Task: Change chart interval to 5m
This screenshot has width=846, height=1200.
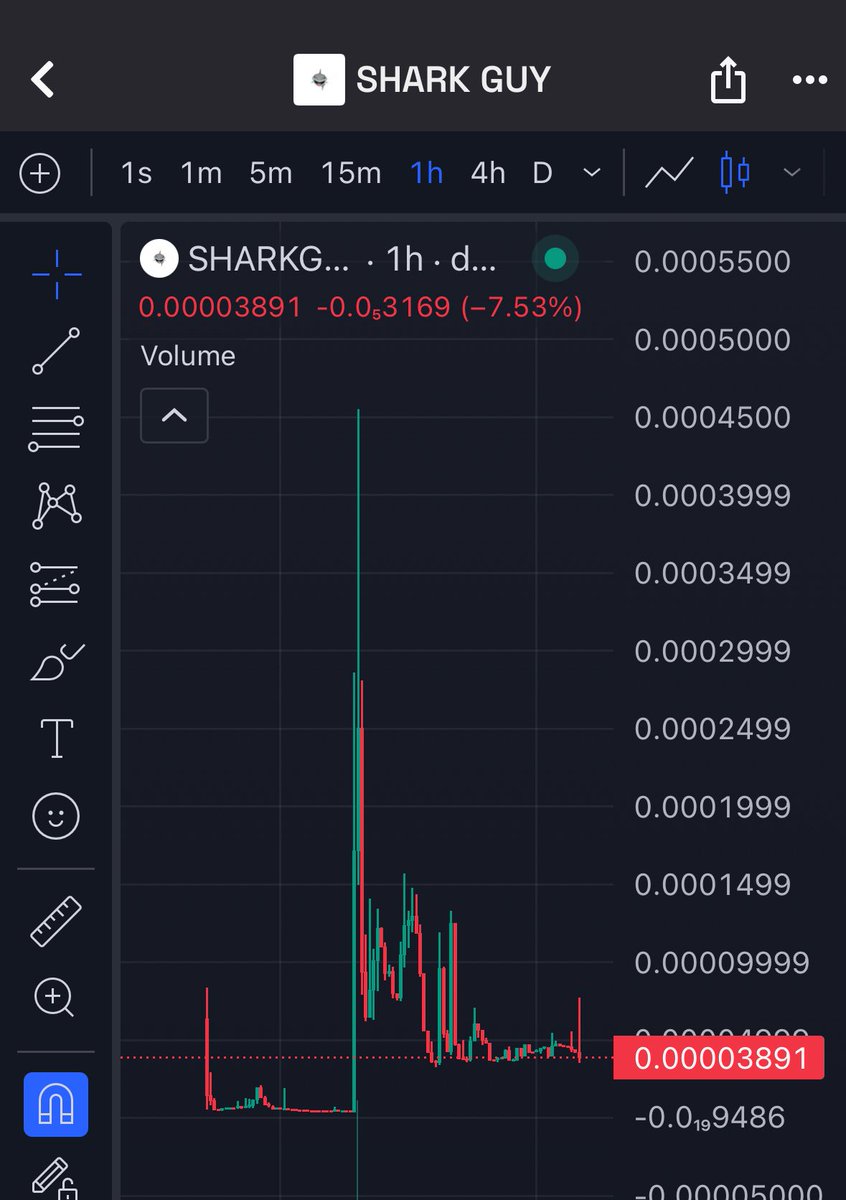Action: point(270,174)
